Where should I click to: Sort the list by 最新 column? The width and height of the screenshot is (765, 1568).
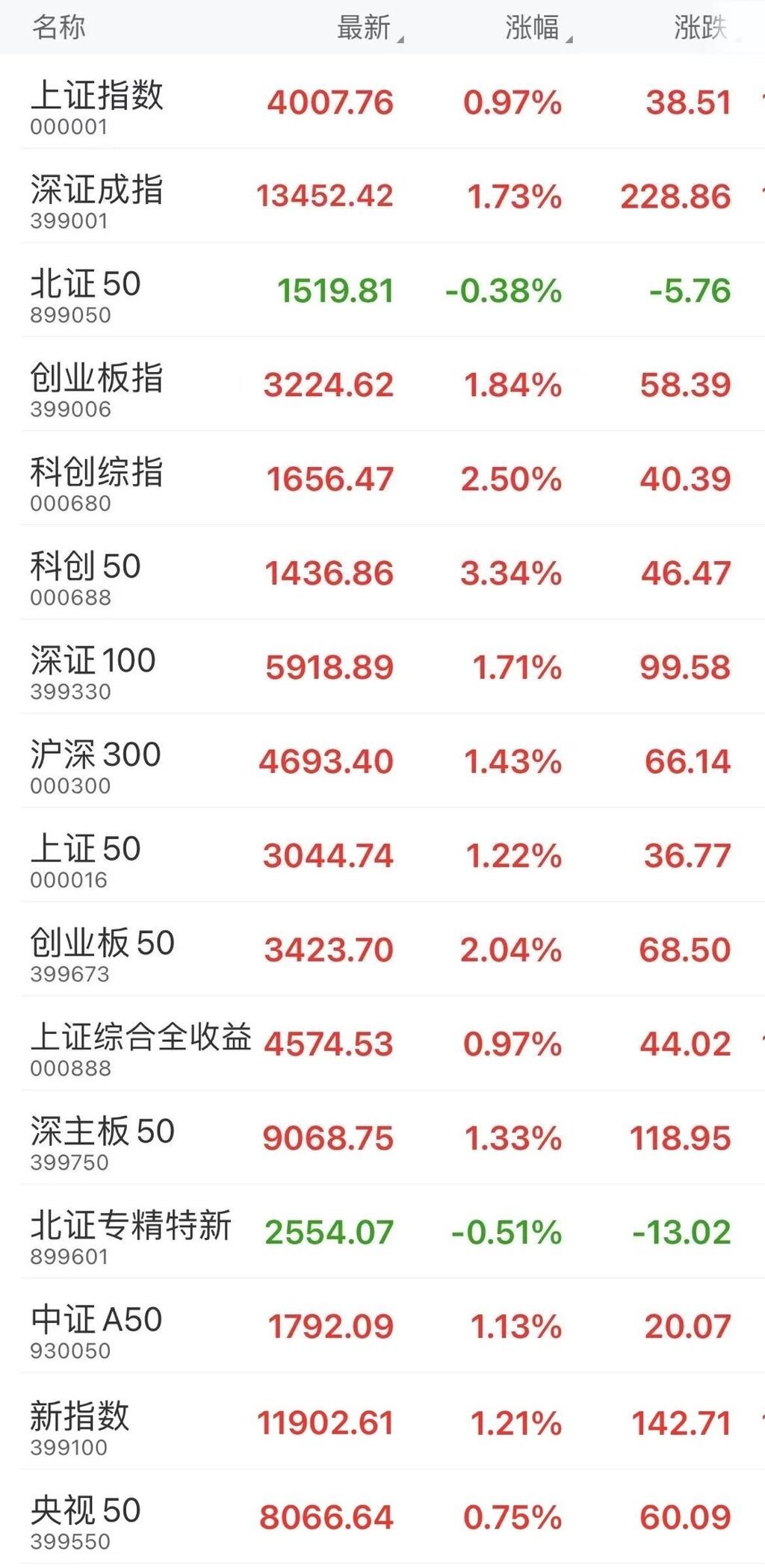366,28
